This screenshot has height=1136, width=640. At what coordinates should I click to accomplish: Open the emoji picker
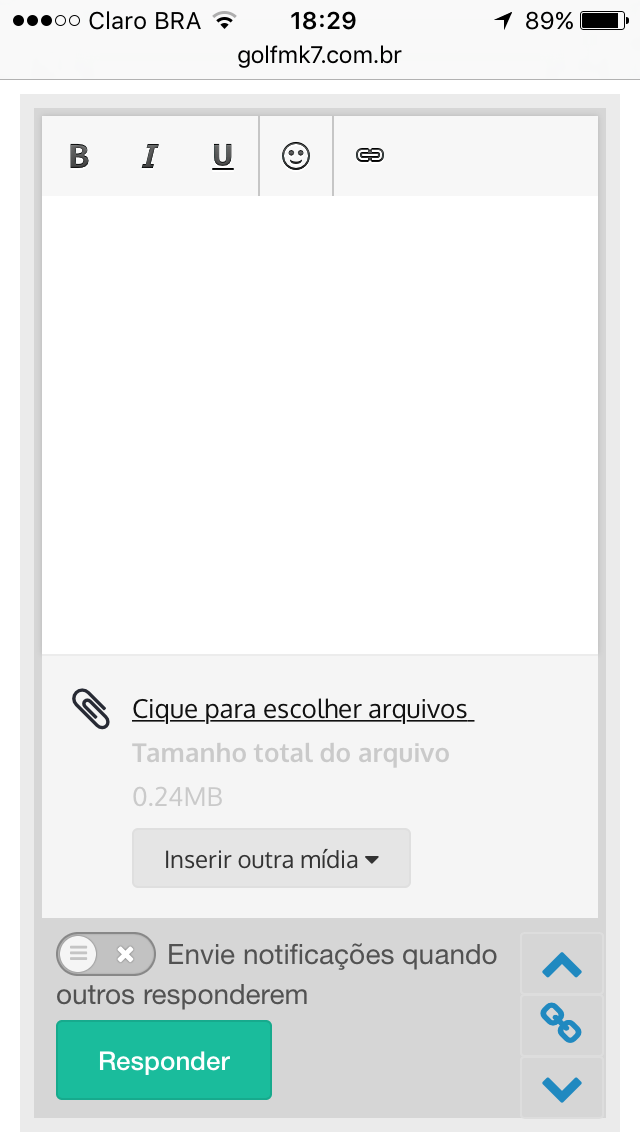[x=296, y=156]
